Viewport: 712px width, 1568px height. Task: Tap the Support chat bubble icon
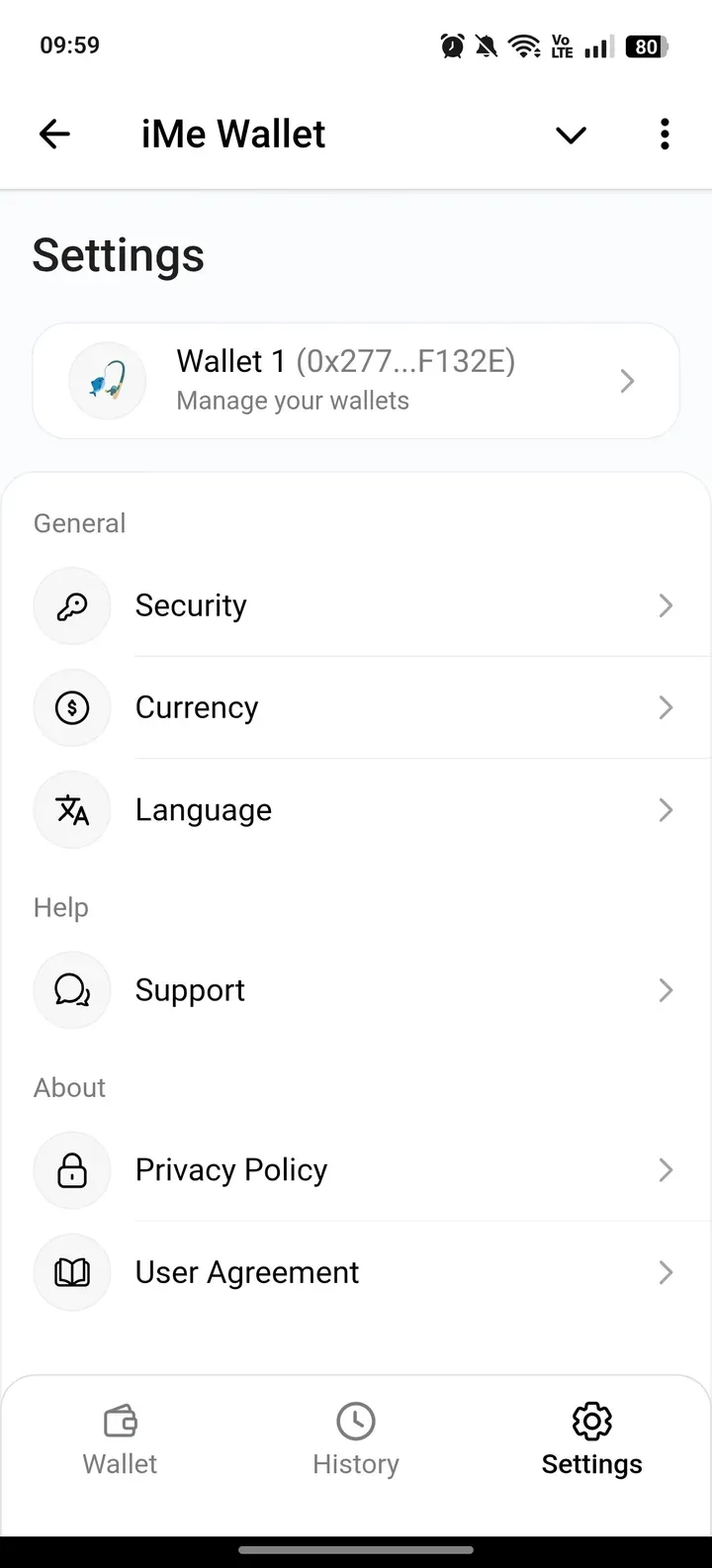tap(71, 989)
